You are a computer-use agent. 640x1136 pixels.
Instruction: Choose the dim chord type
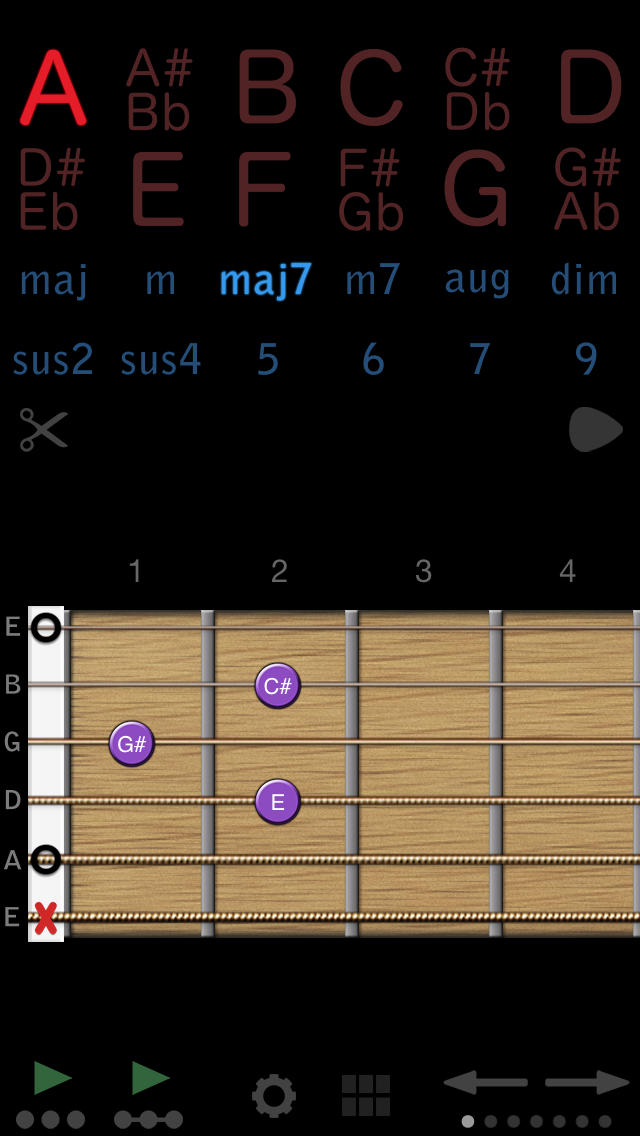[x=584, y=280]
